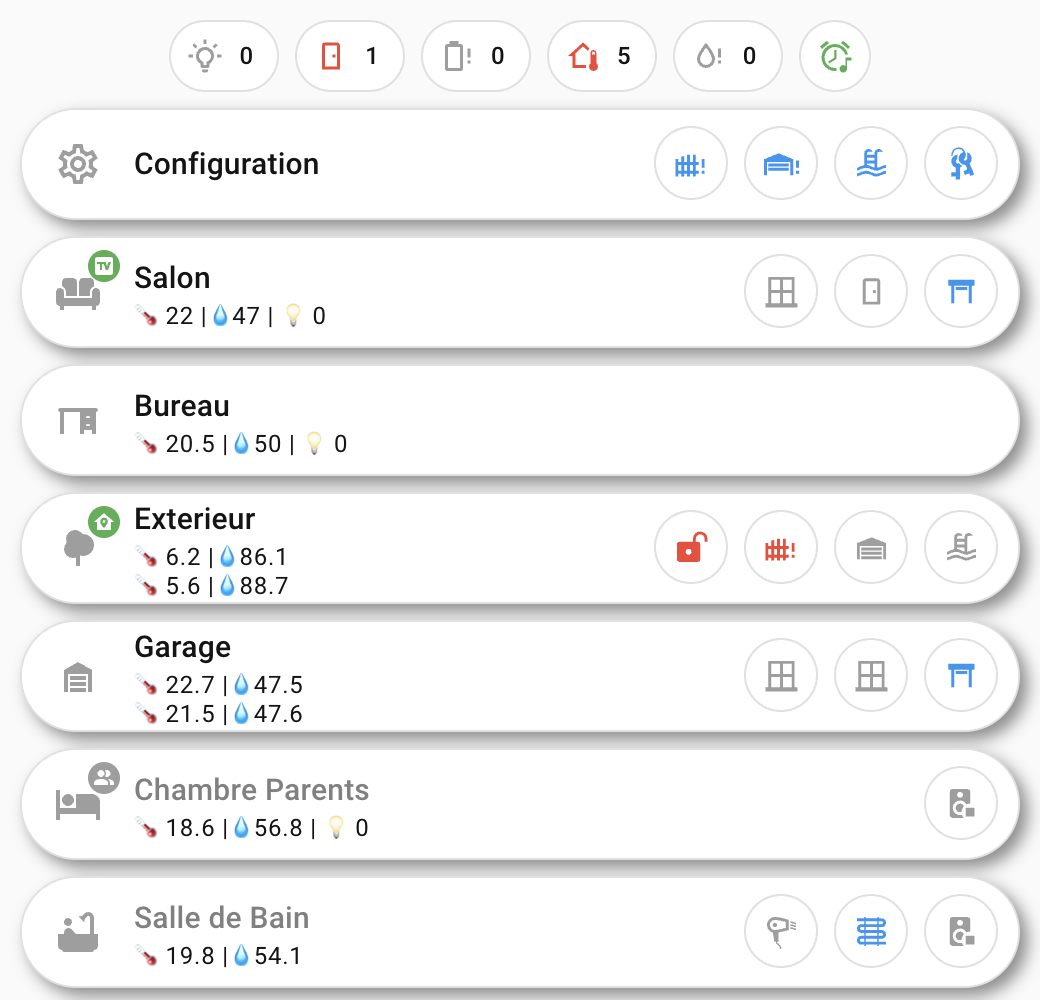The height and width of the screenshot is (1000, 1040).
Task: Open the Salon room card
Action: pos(400,292)
